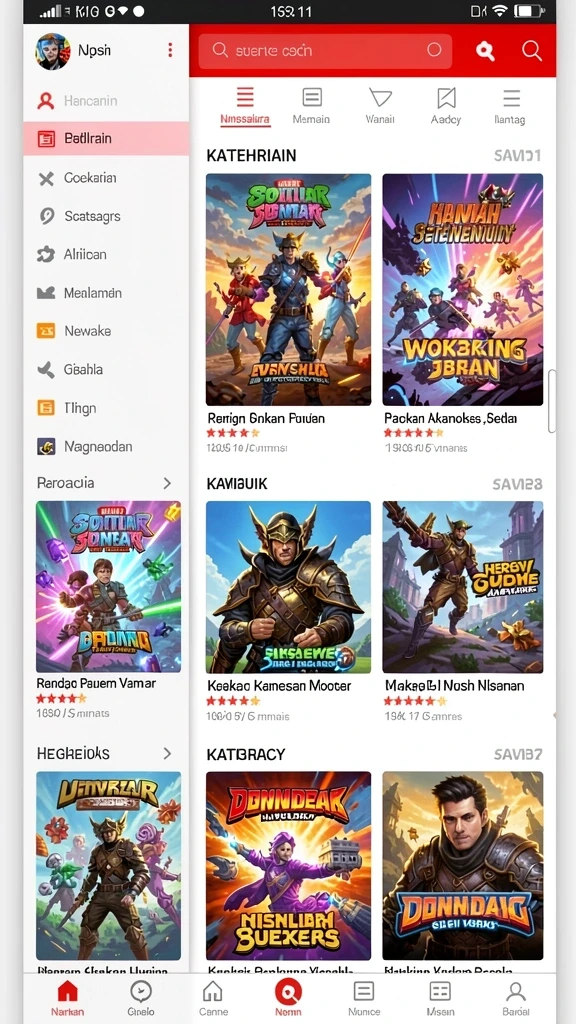Image resolution: width=576 pixels, height=1024 pixels.
Task: Open the Packan Akanokes game card
Action: pos(462,313)
